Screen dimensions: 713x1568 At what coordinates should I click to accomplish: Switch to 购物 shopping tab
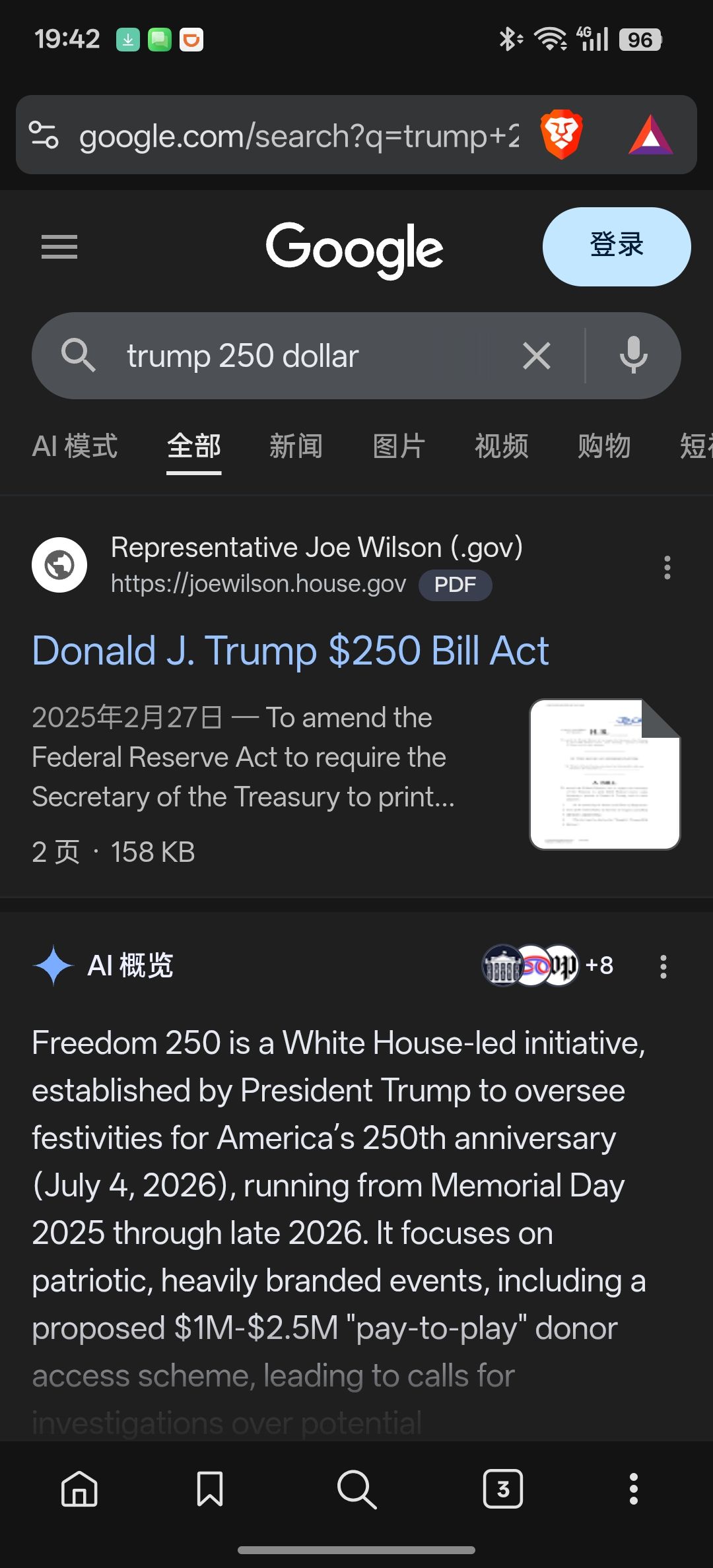point(603,446)
